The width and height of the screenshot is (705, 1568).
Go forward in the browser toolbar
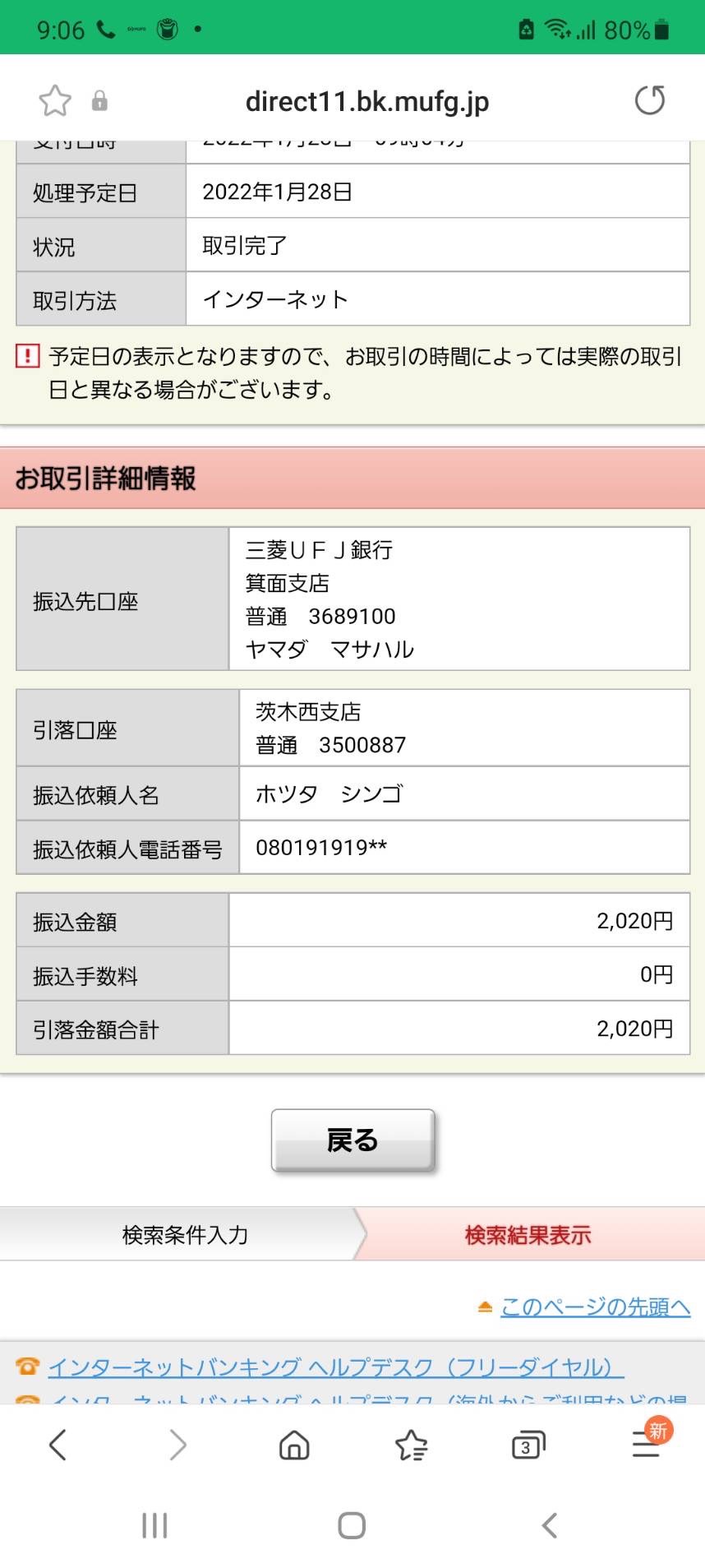click(177, 1445)
